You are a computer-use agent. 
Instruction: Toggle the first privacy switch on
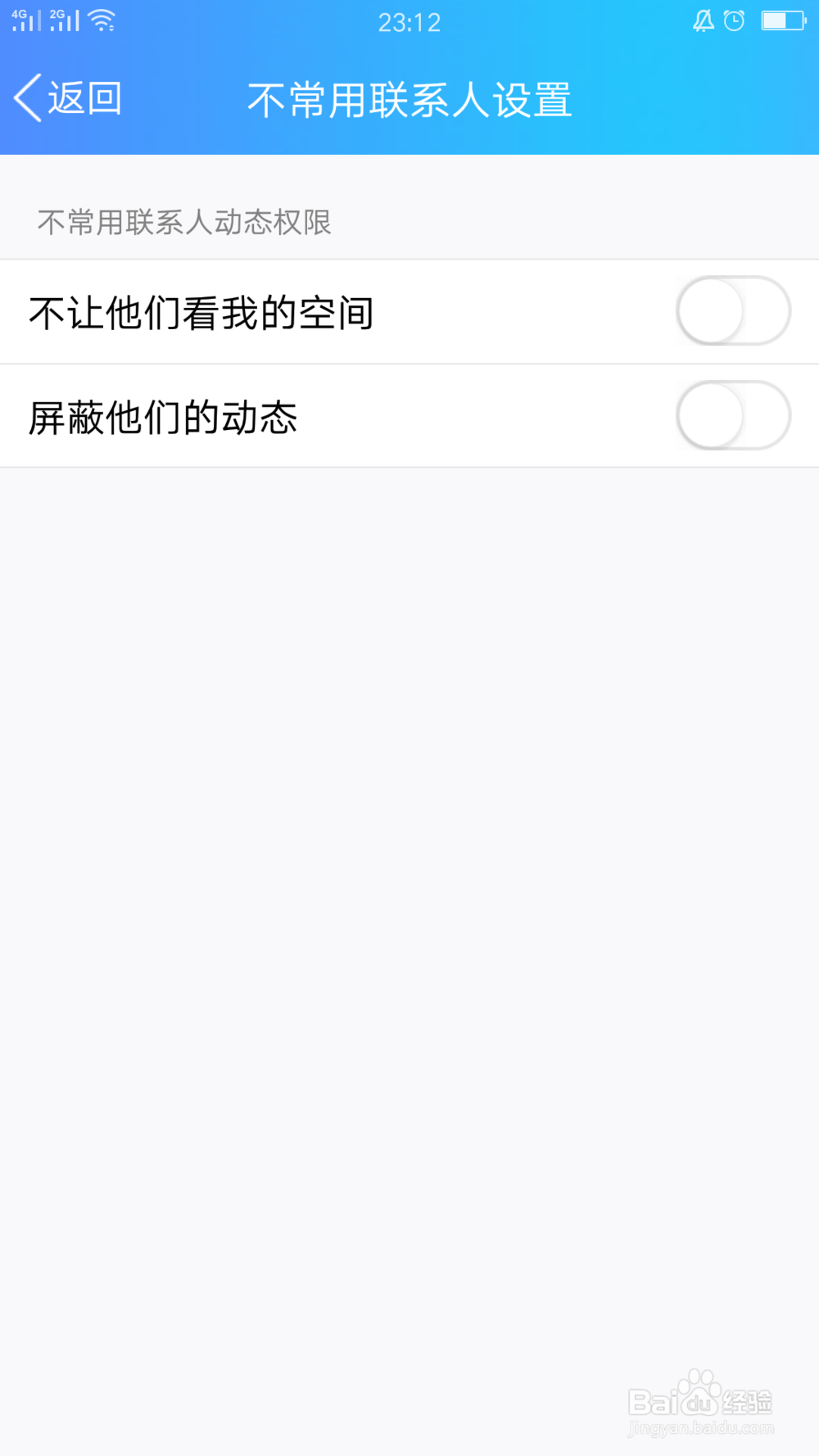click(733, 312)
